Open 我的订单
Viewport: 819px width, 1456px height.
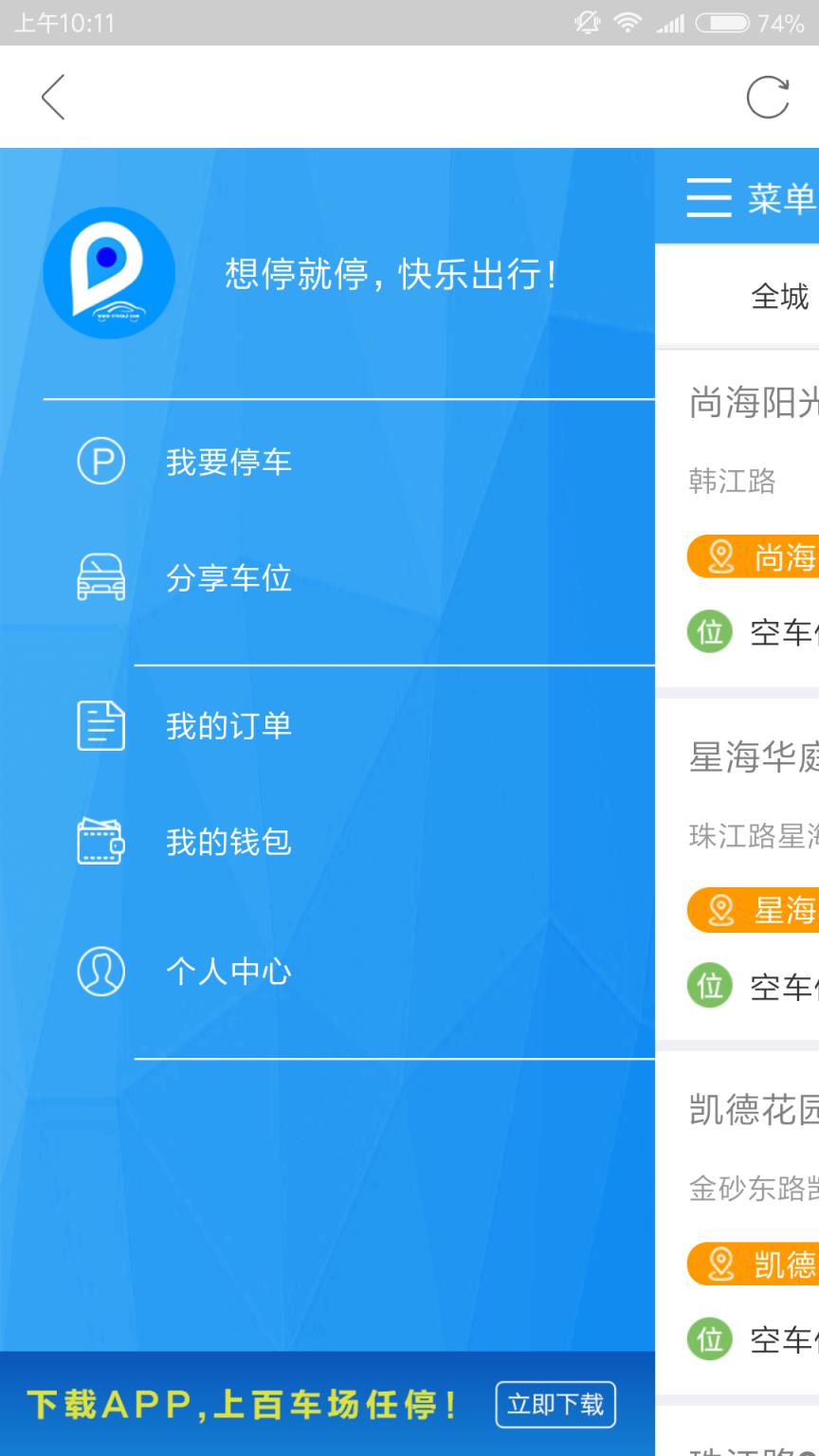(x=227, y=726)
